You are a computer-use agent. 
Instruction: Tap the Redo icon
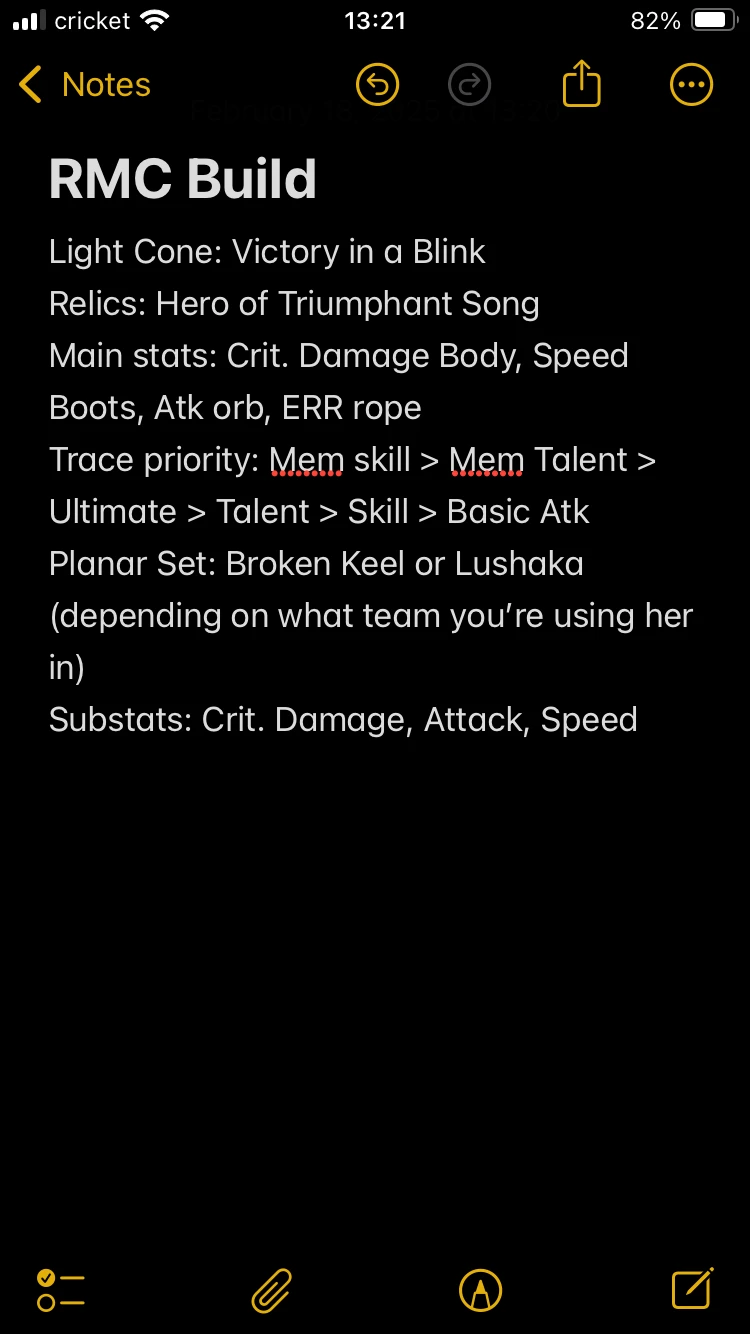tap(469, 85)
